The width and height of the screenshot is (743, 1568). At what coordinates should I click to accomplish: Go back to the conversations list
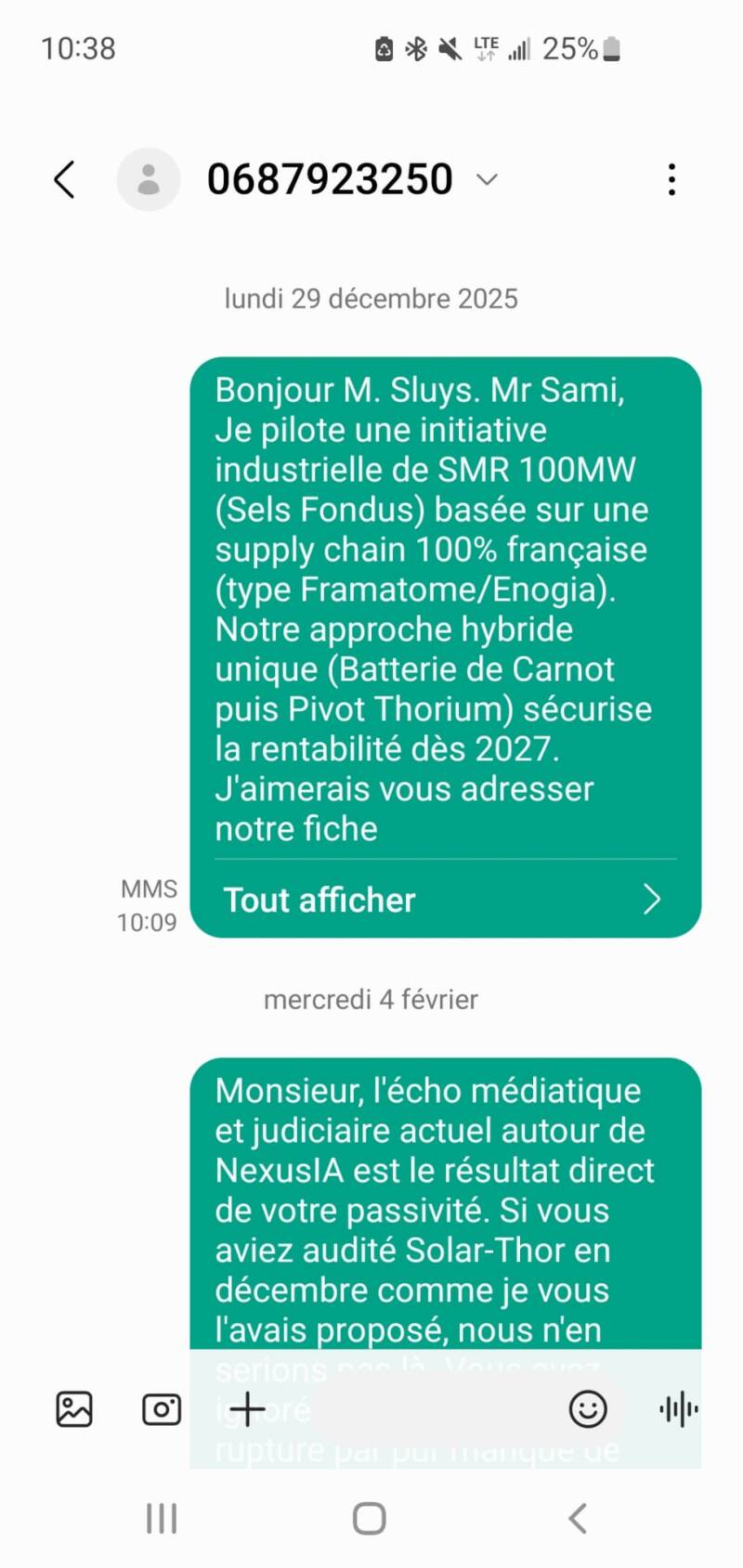tap(64, 179)
